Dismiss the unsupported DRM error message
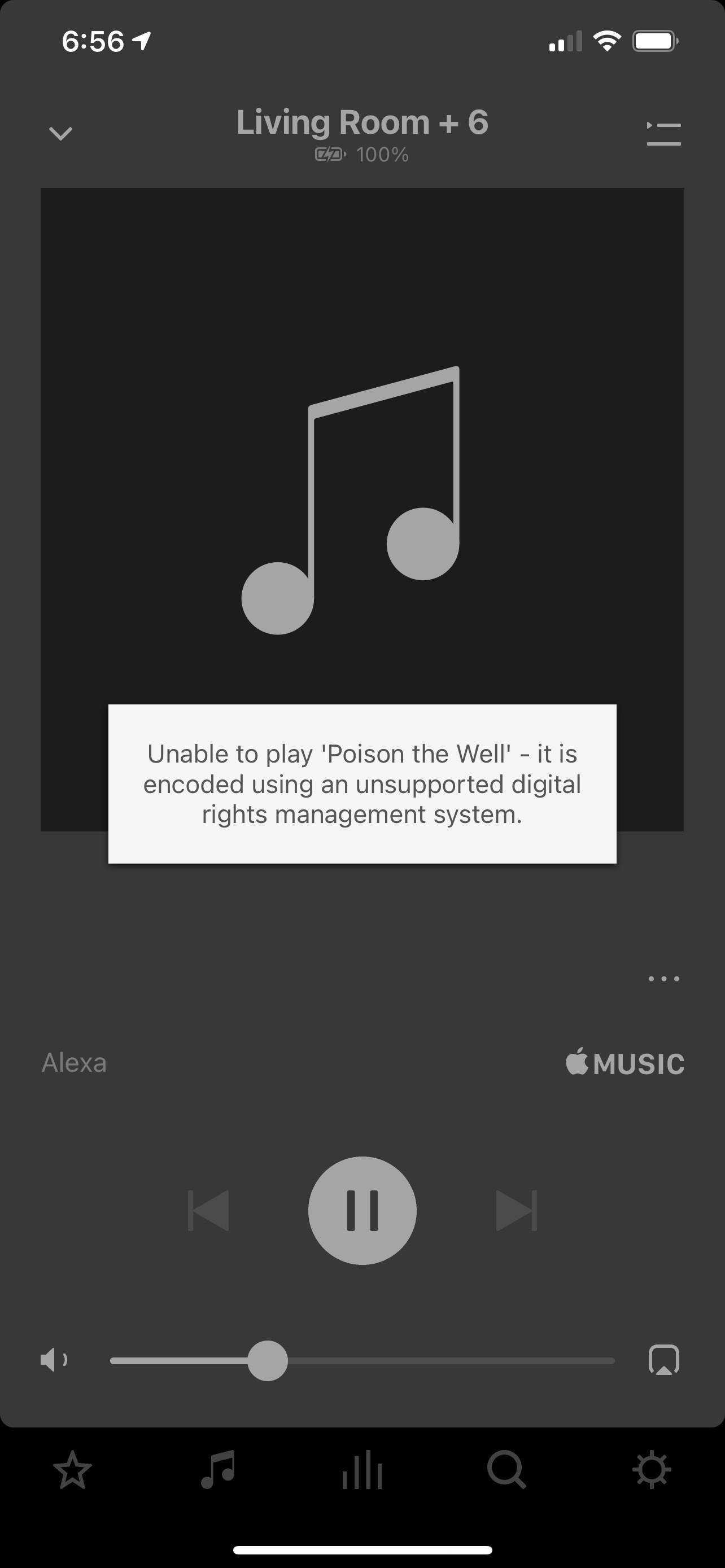 click(362, 784)
